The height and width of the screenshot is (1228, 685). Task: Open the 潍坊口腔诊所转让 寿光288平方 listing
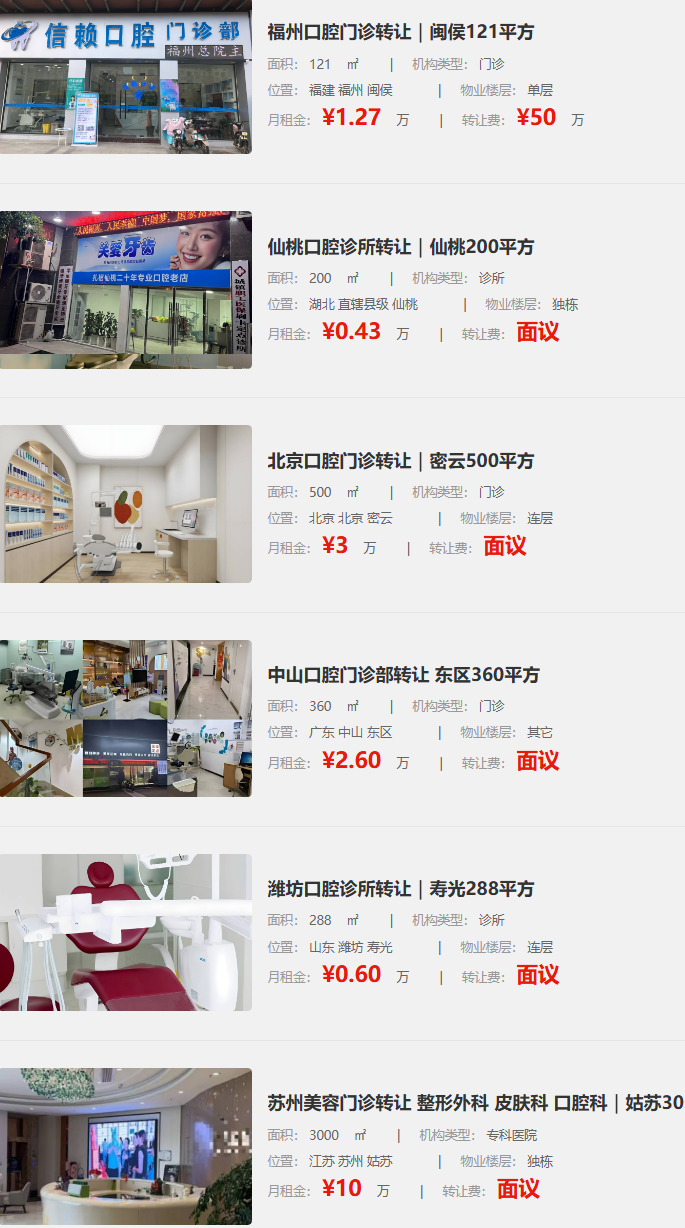[401, 889]
